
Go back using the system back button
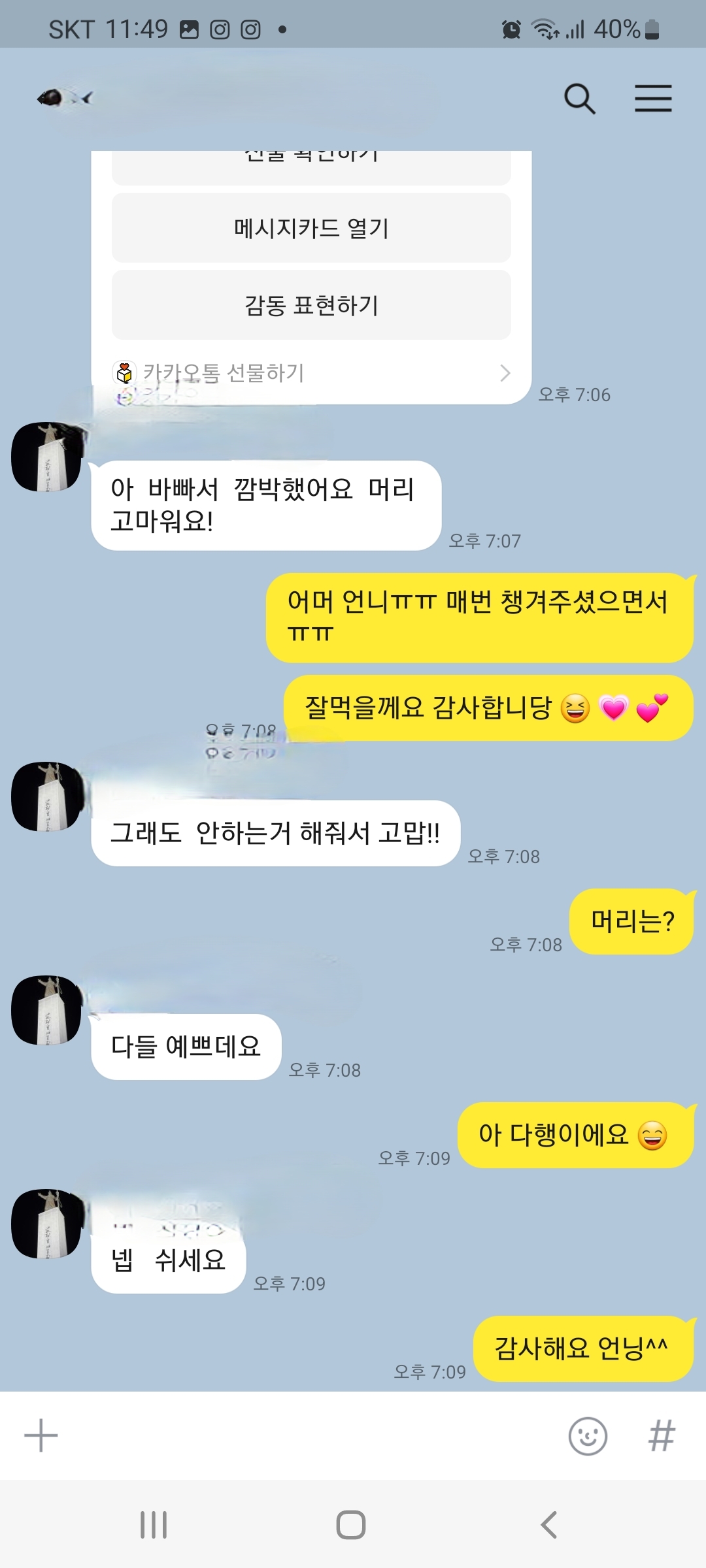click(x=548, y=1525)
